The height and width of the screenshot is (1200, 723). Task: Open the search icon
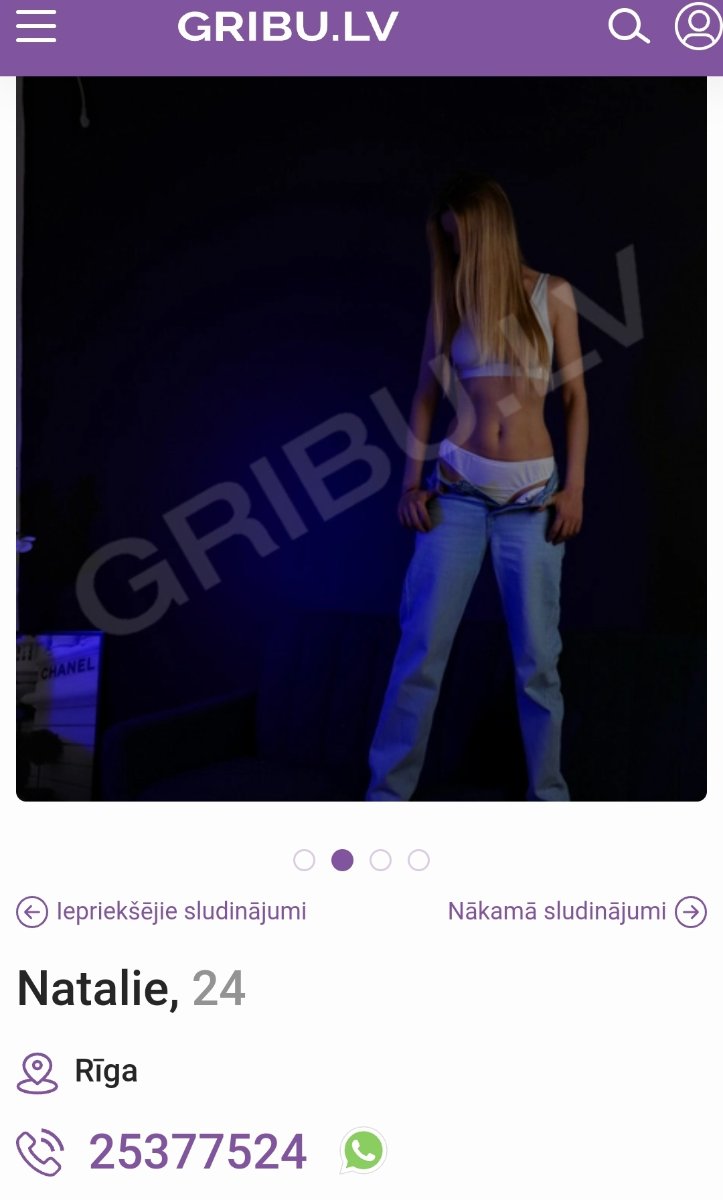coord(628,27)
